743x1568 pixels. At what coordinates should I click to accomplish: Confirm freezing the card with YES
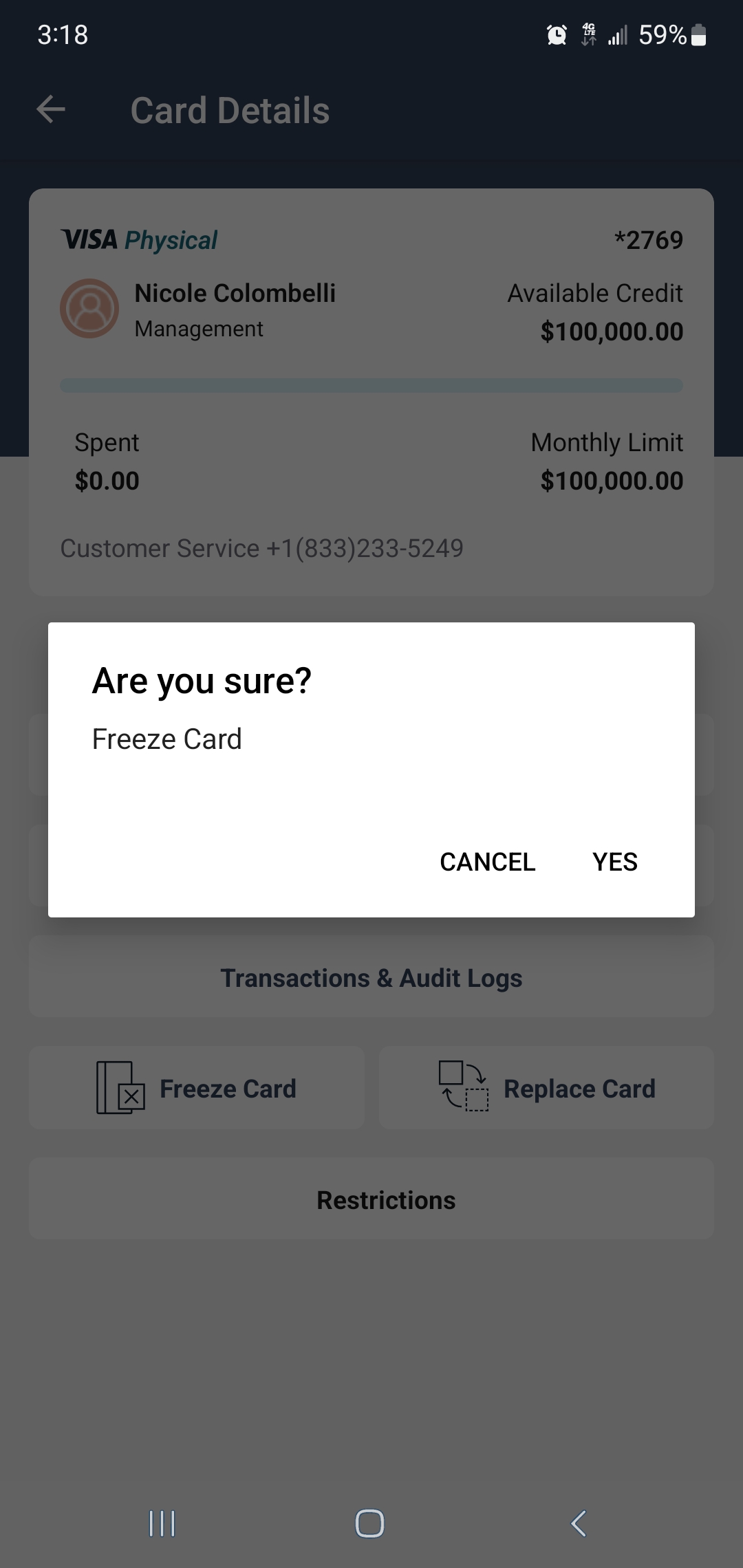point(615,862)
